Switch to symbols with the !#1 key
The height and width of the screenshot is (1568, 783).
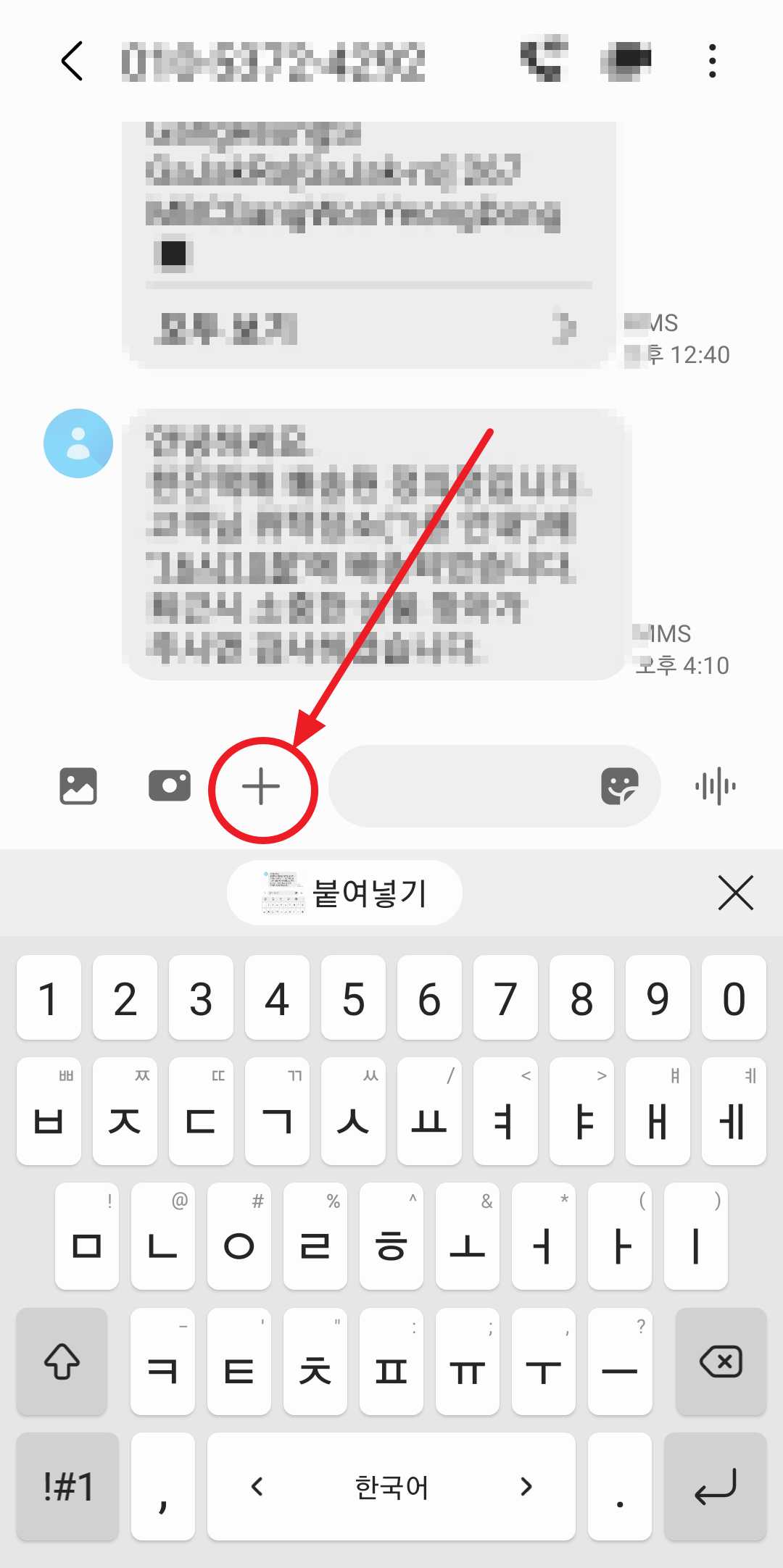click(68, 1487)
